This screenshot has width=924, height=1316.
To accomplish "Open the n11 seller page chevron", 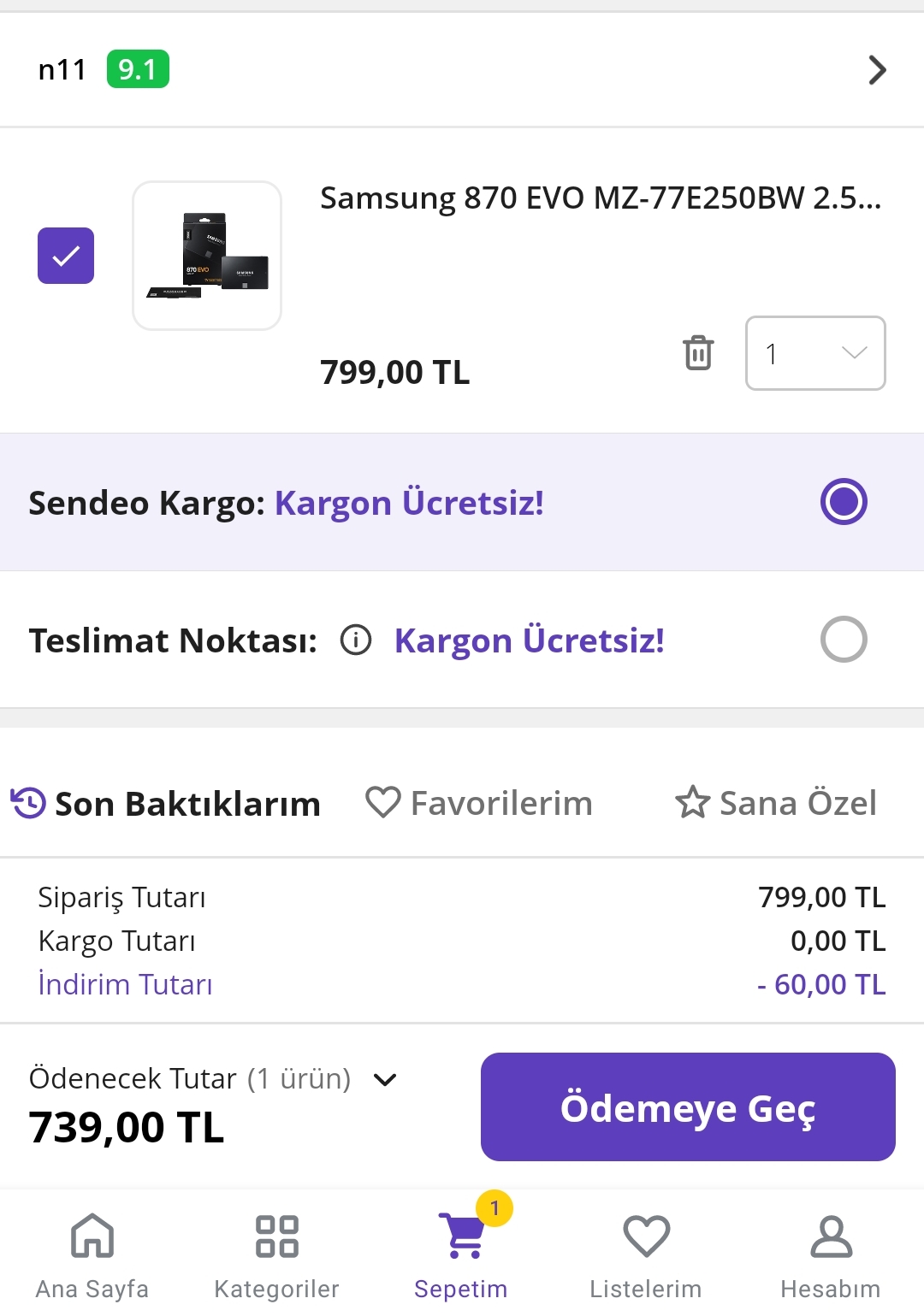I will pyautogui.click(x=876, y=70).
